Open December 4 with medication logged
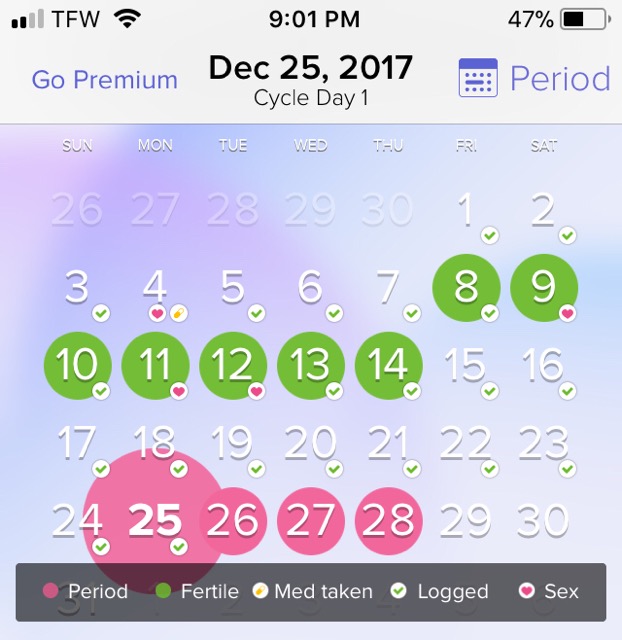This screenshot has width=622, height=640. [x=155, y=288]
